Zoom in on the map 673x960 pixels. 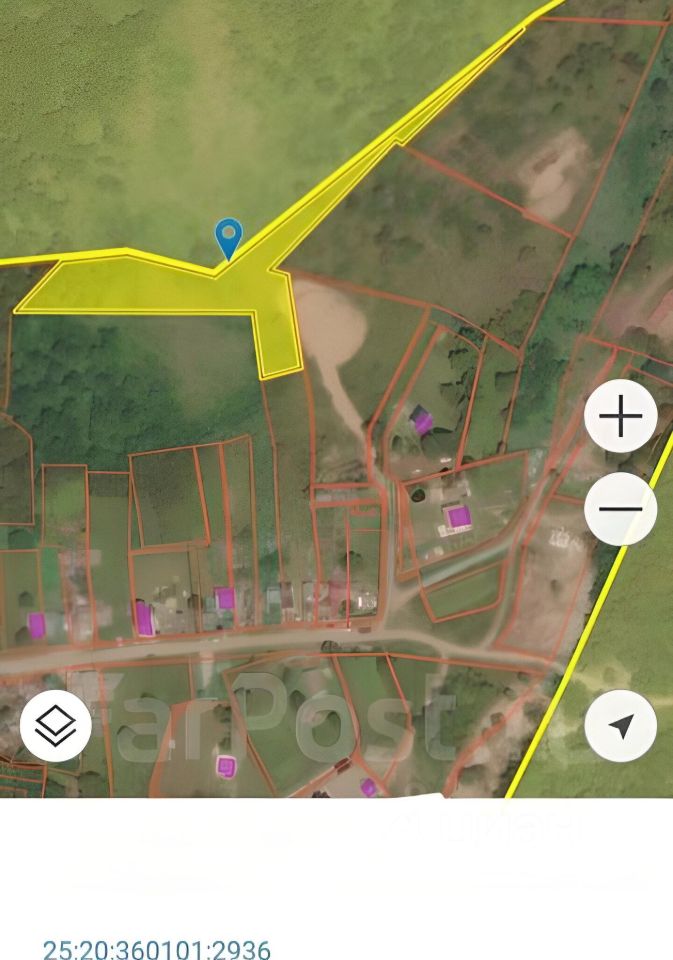click(x=621, y=415)
